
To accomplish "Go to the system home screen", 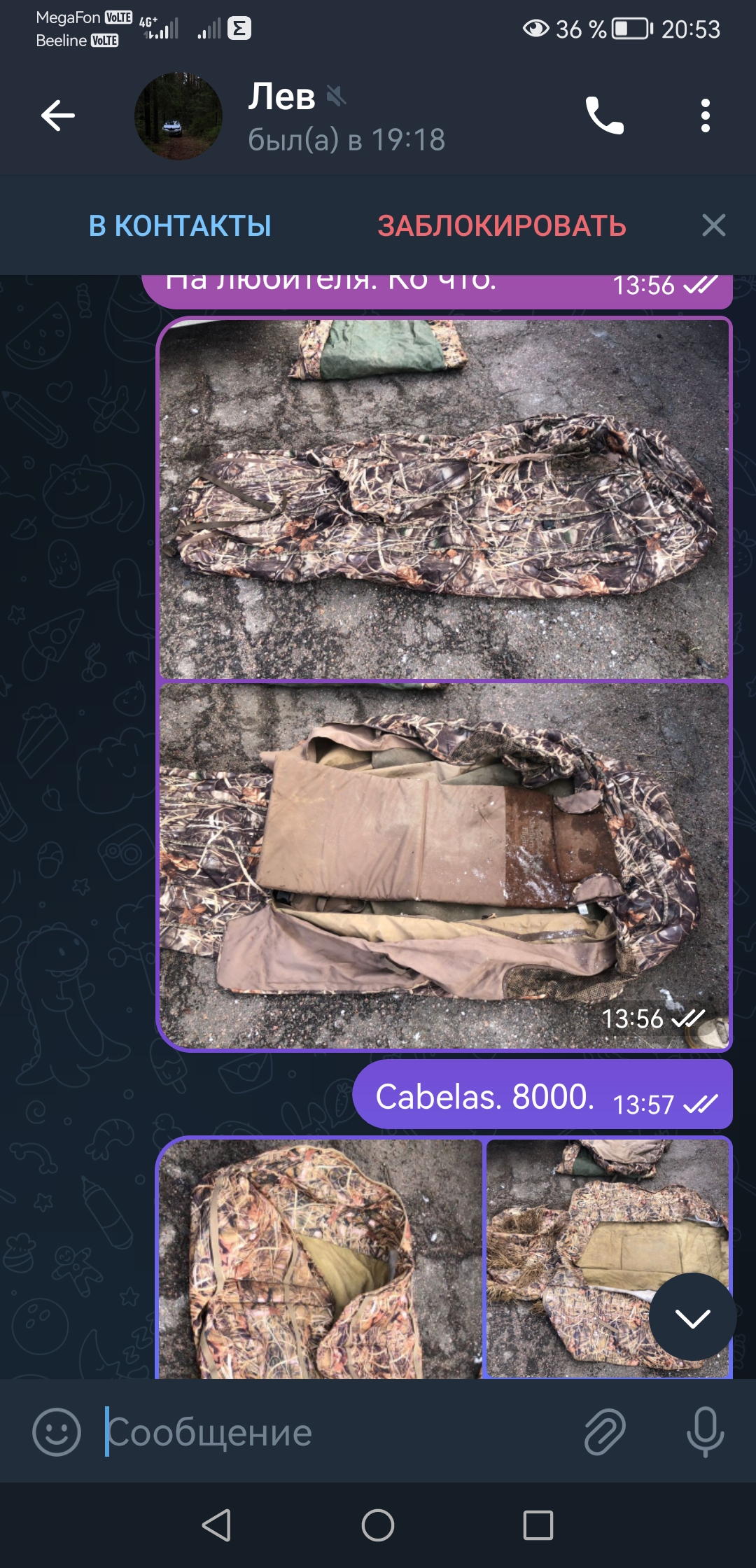I will (378, 1525).
